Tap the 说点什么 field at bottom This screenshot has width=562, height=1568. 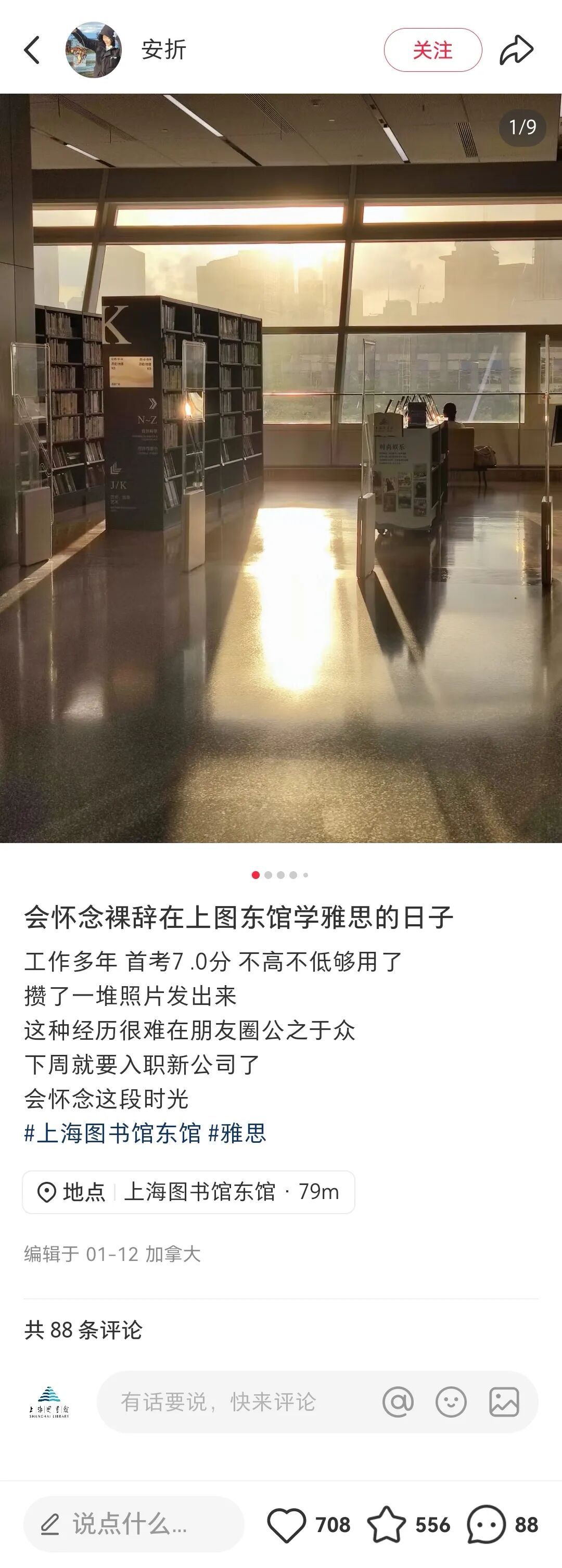pos(134,1524)
